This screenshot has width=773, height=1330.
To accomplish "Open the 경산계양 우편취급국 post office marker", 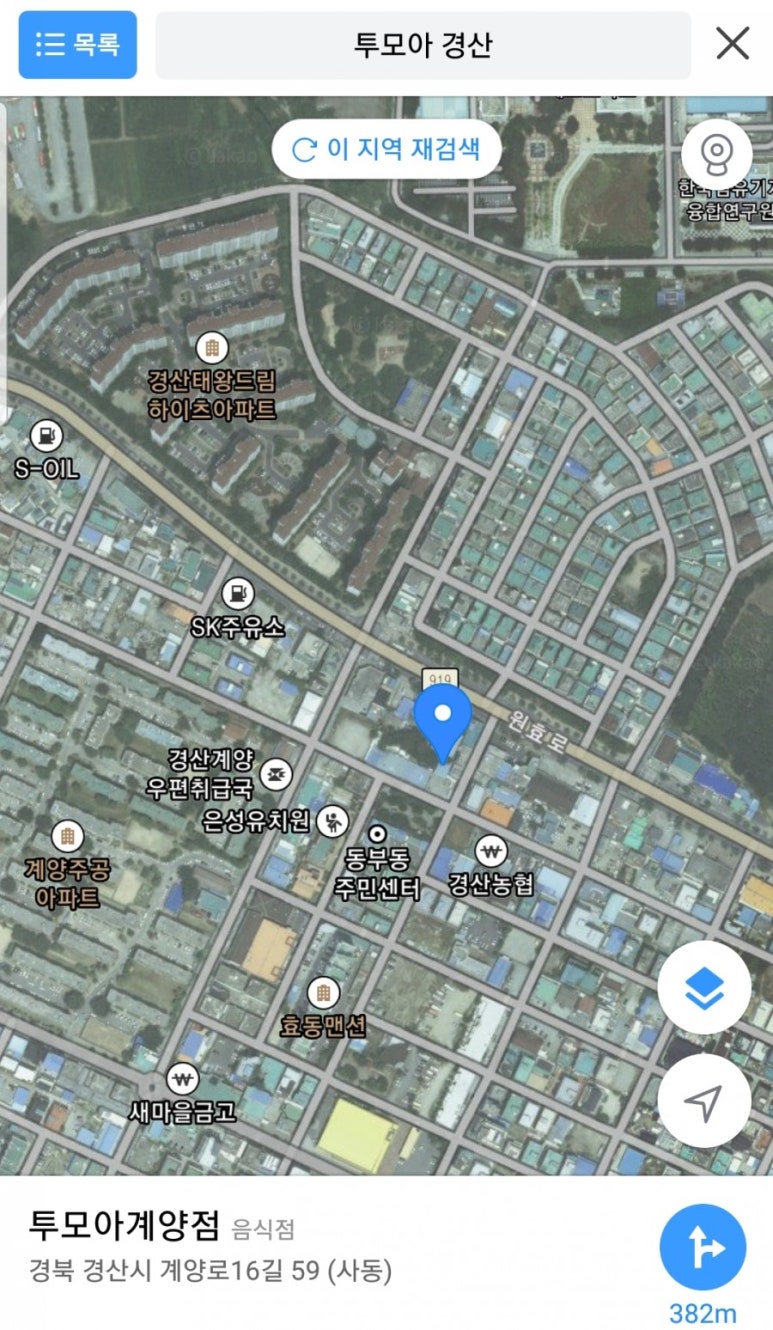I will 275,773.
